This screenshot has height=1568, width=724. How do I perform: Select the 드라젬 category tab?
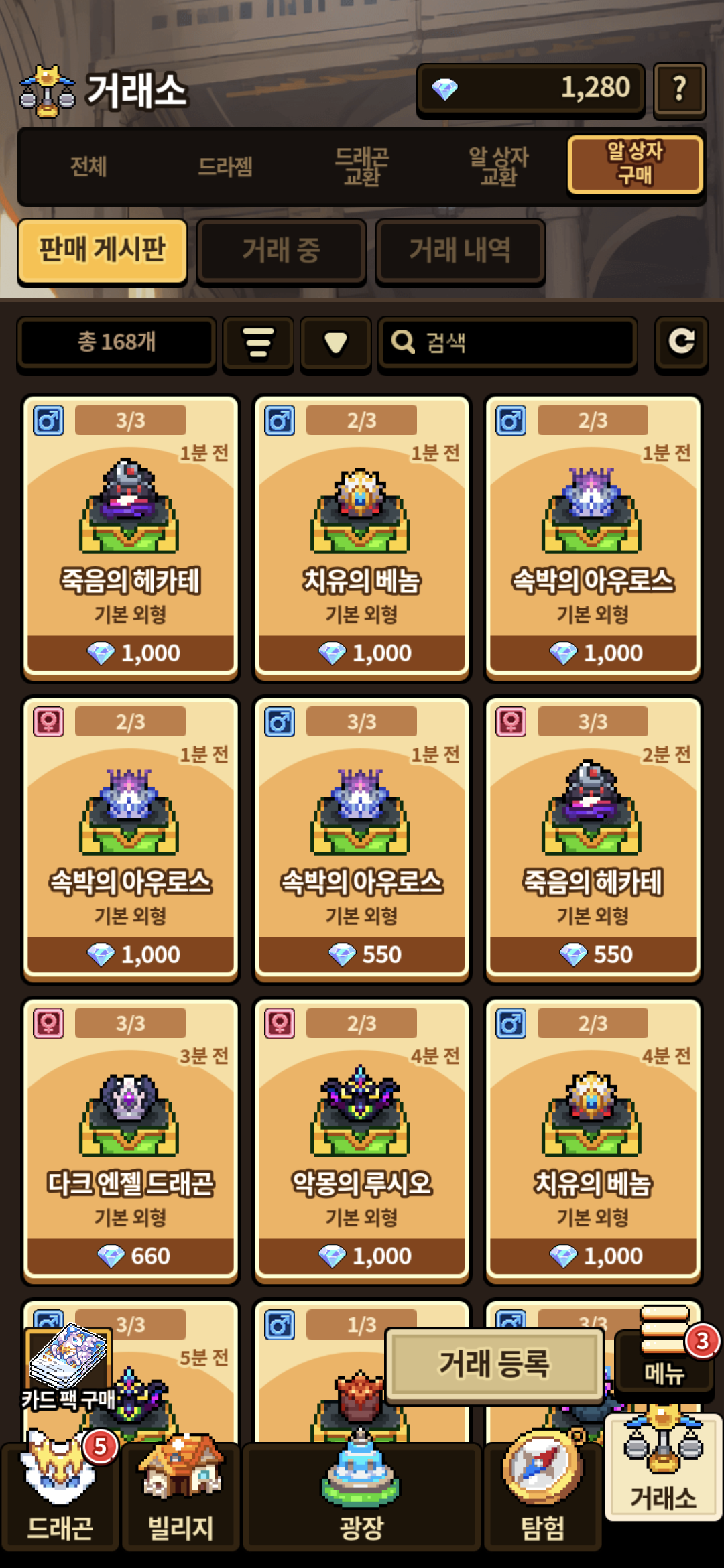click(x=225, y=166)
